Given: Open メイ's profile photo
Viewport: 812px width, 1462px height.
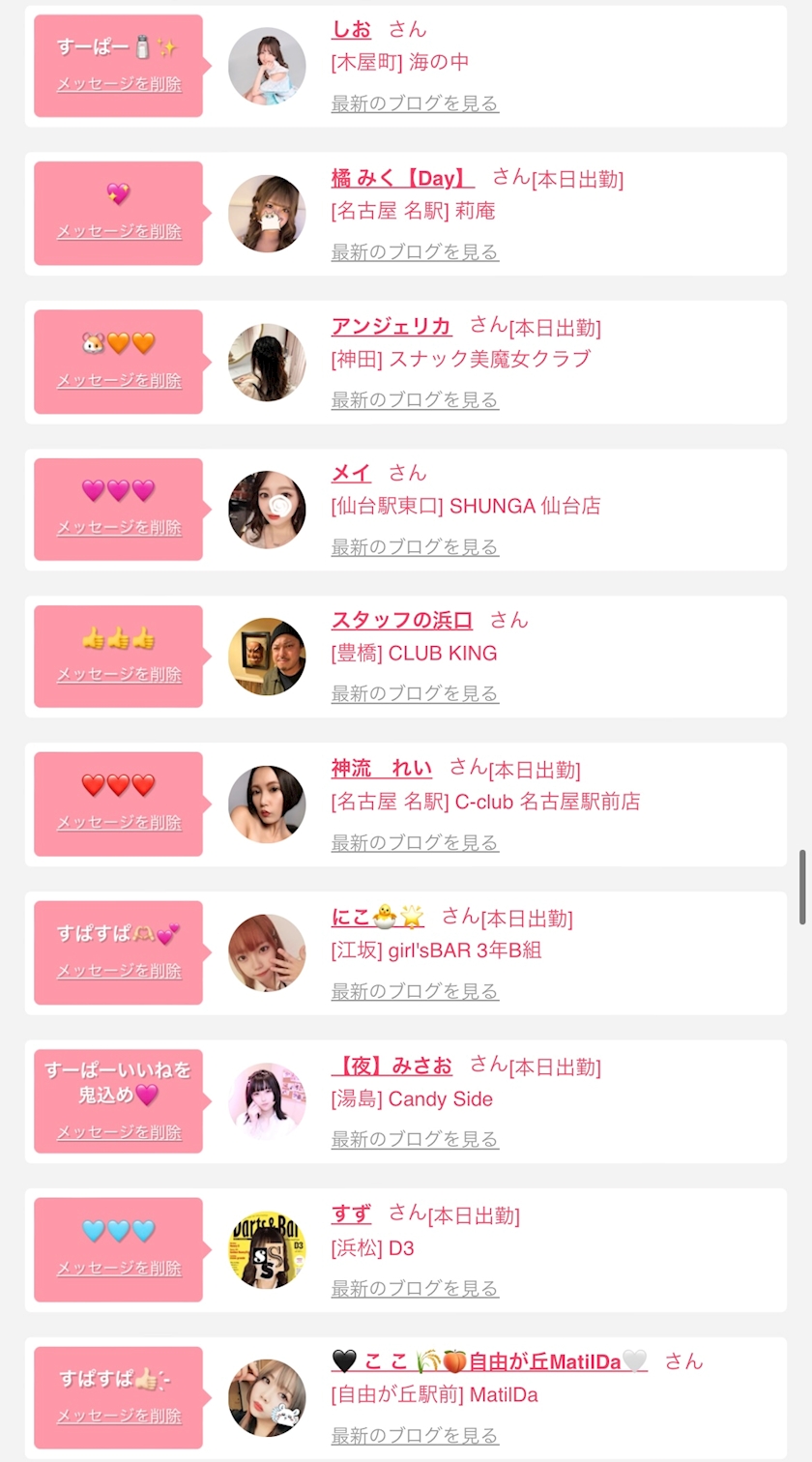Looking at the screenshot, I should [267, 510].
